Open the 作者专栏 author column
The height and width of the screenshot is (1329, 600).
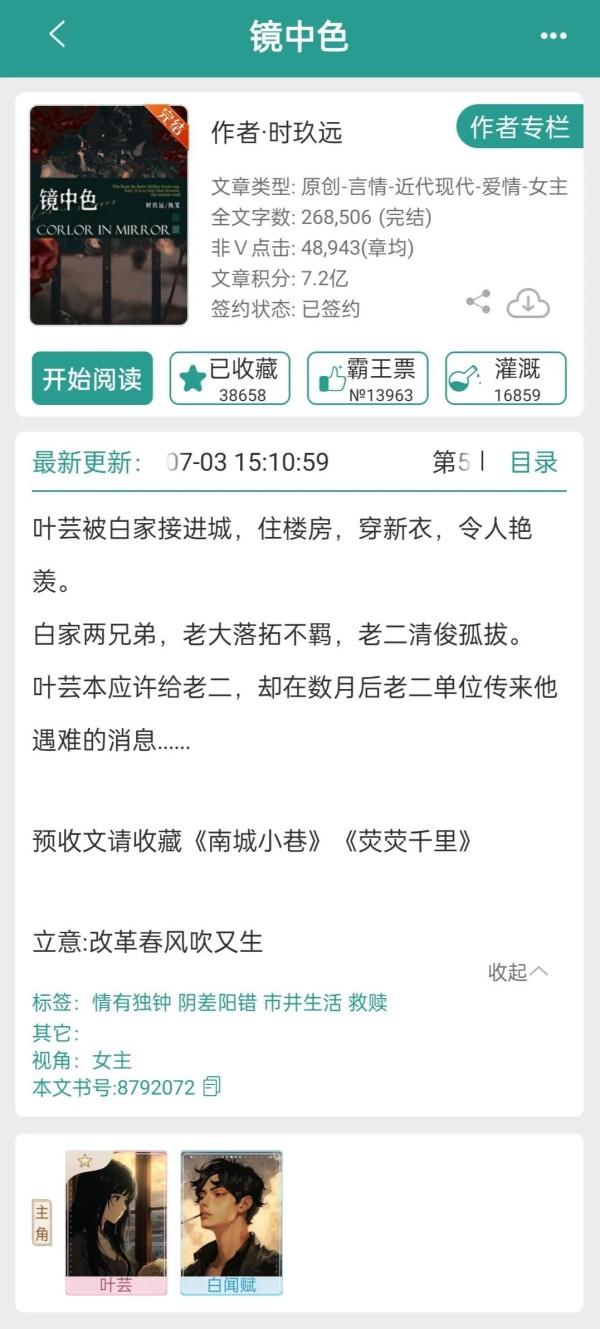(x=519, y=127)
